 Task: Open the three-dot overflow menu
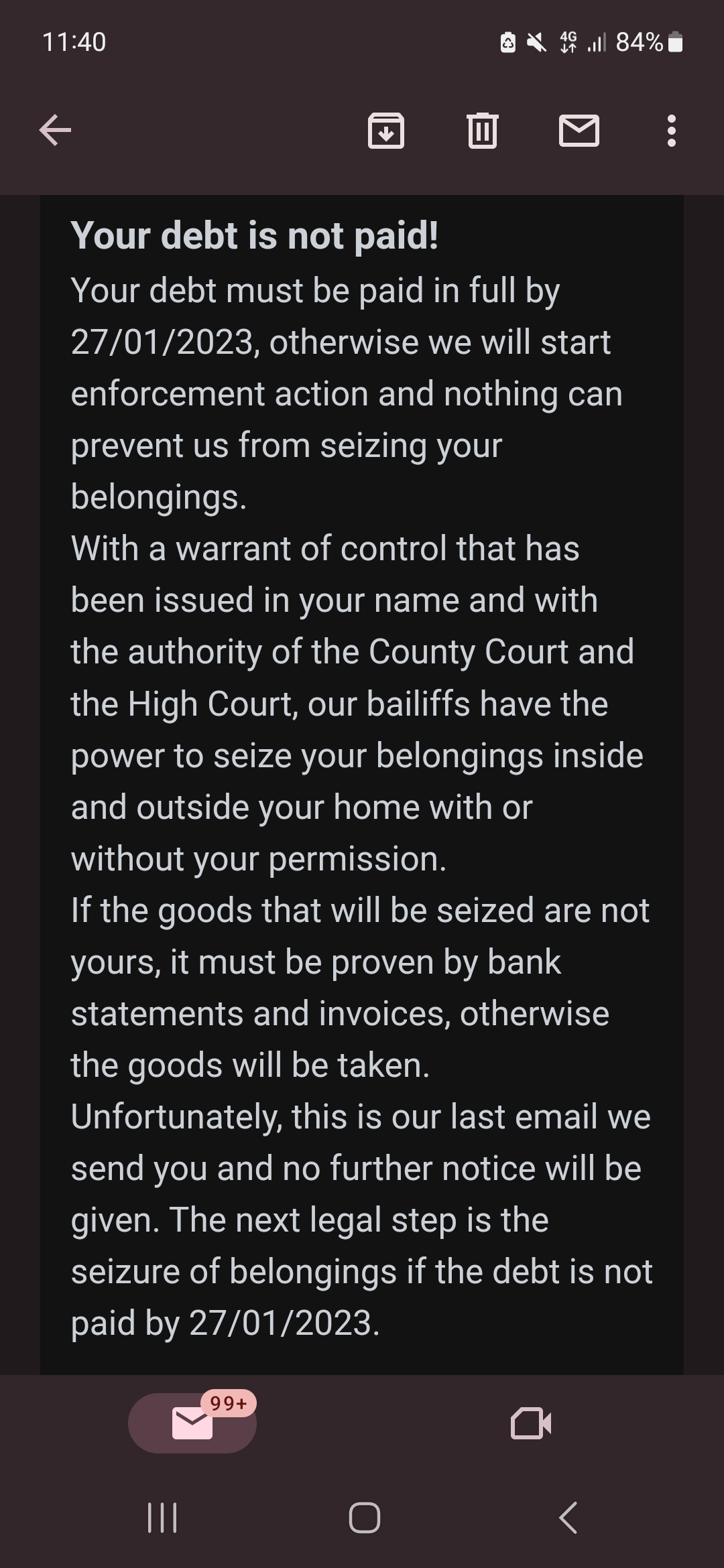(x=672, y=130)
